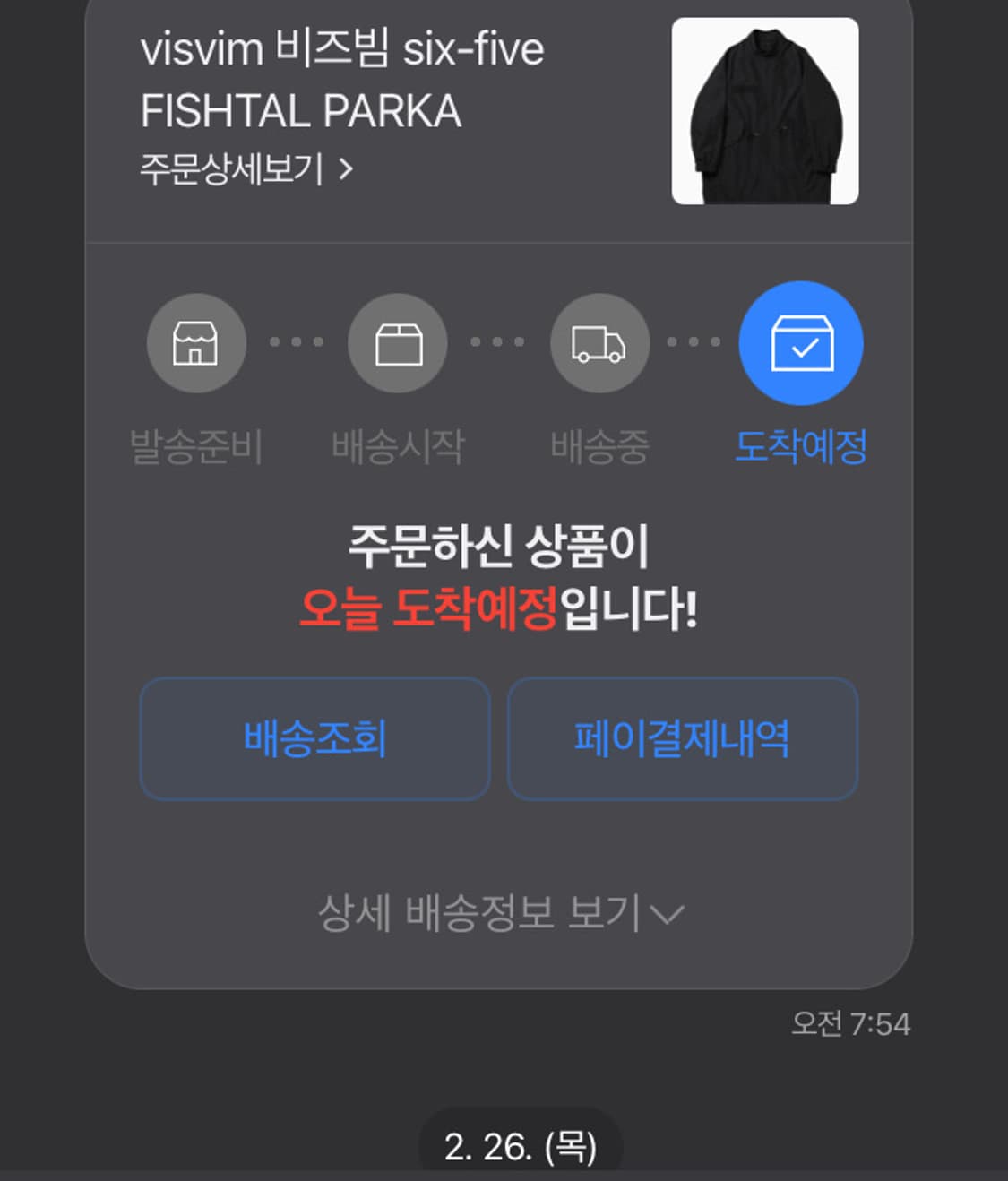
Task: Click the checkmark box icon above 도착예정
Action: coord(801,343)
